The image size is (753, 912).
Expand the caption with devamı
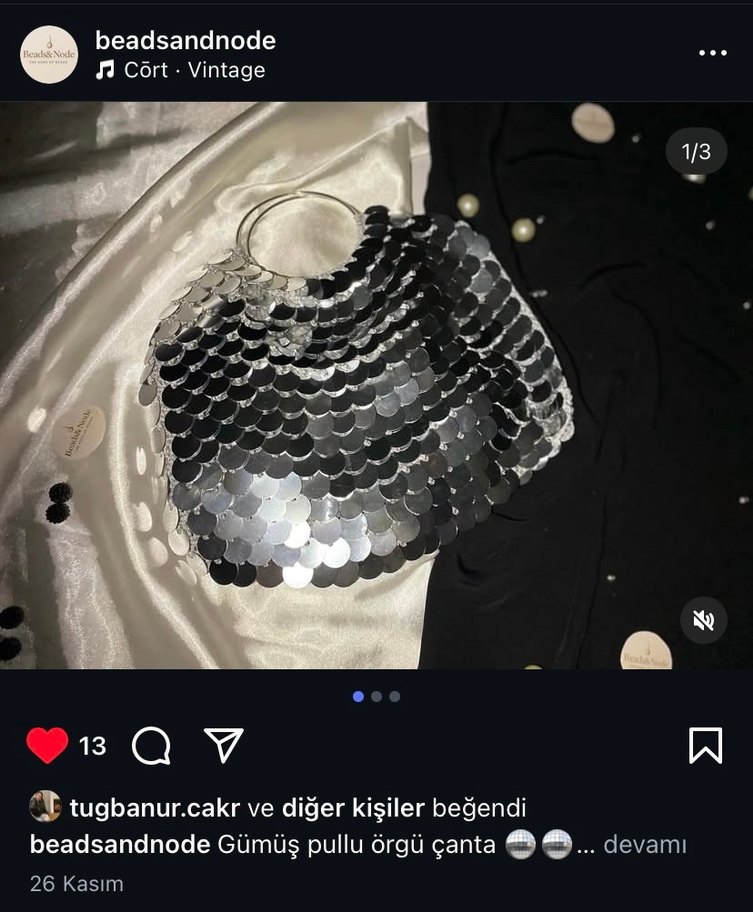click(x=645, y=845)
